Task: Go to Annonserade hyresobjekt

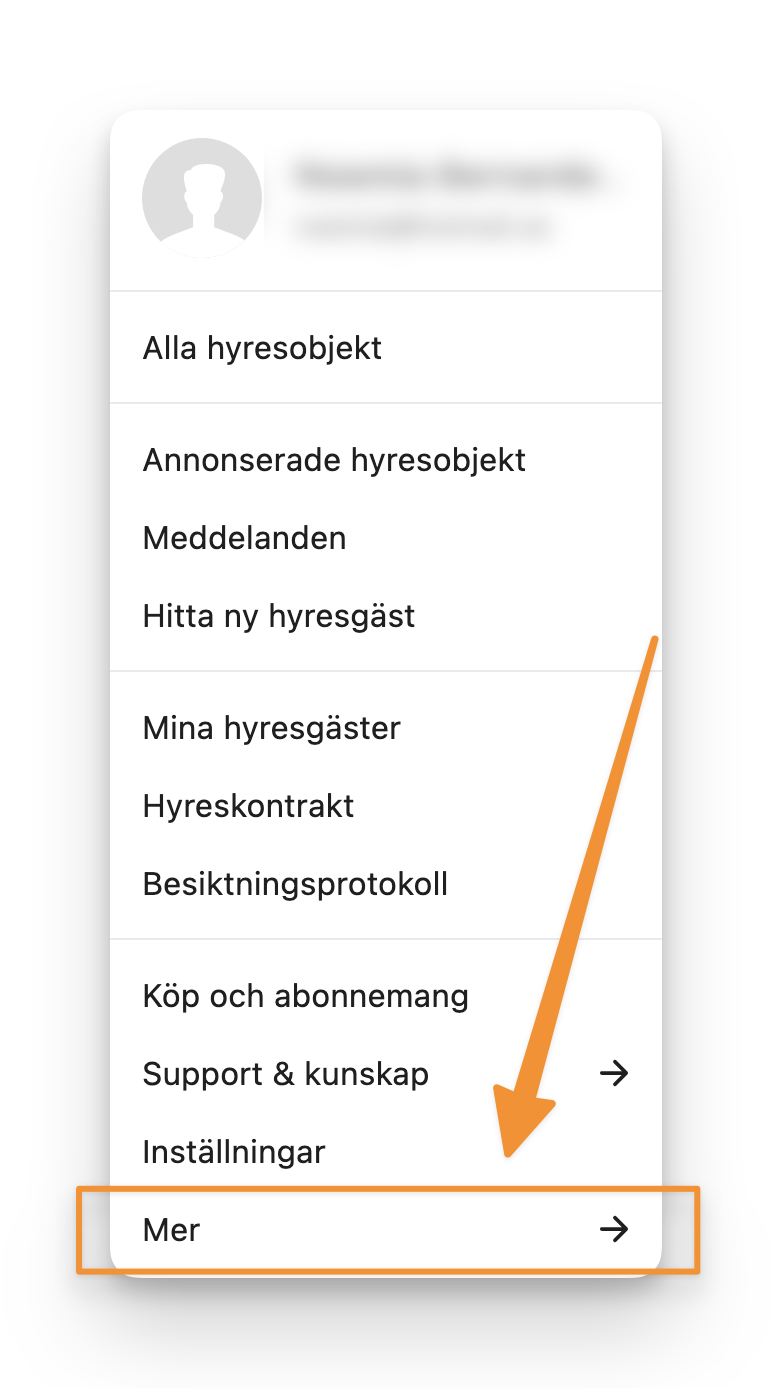Action: tap(334, 460)
